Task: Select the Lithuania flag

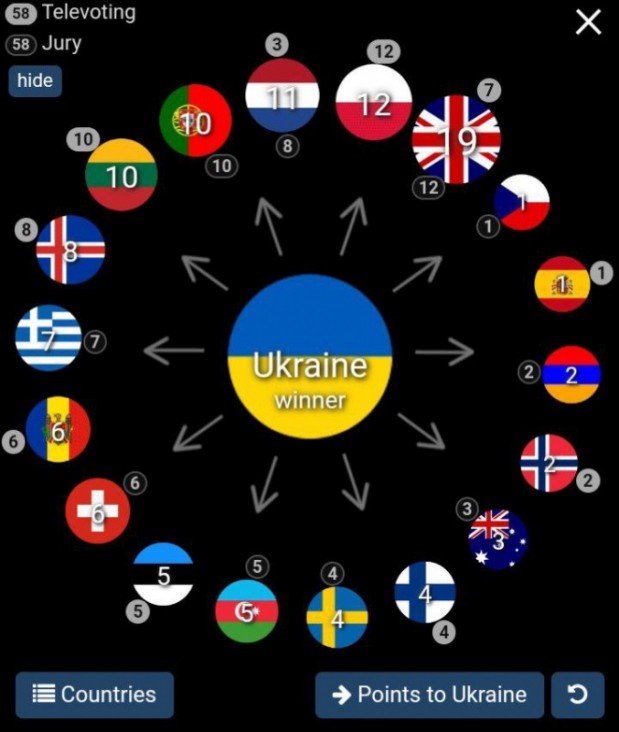Action: point(121,176)
